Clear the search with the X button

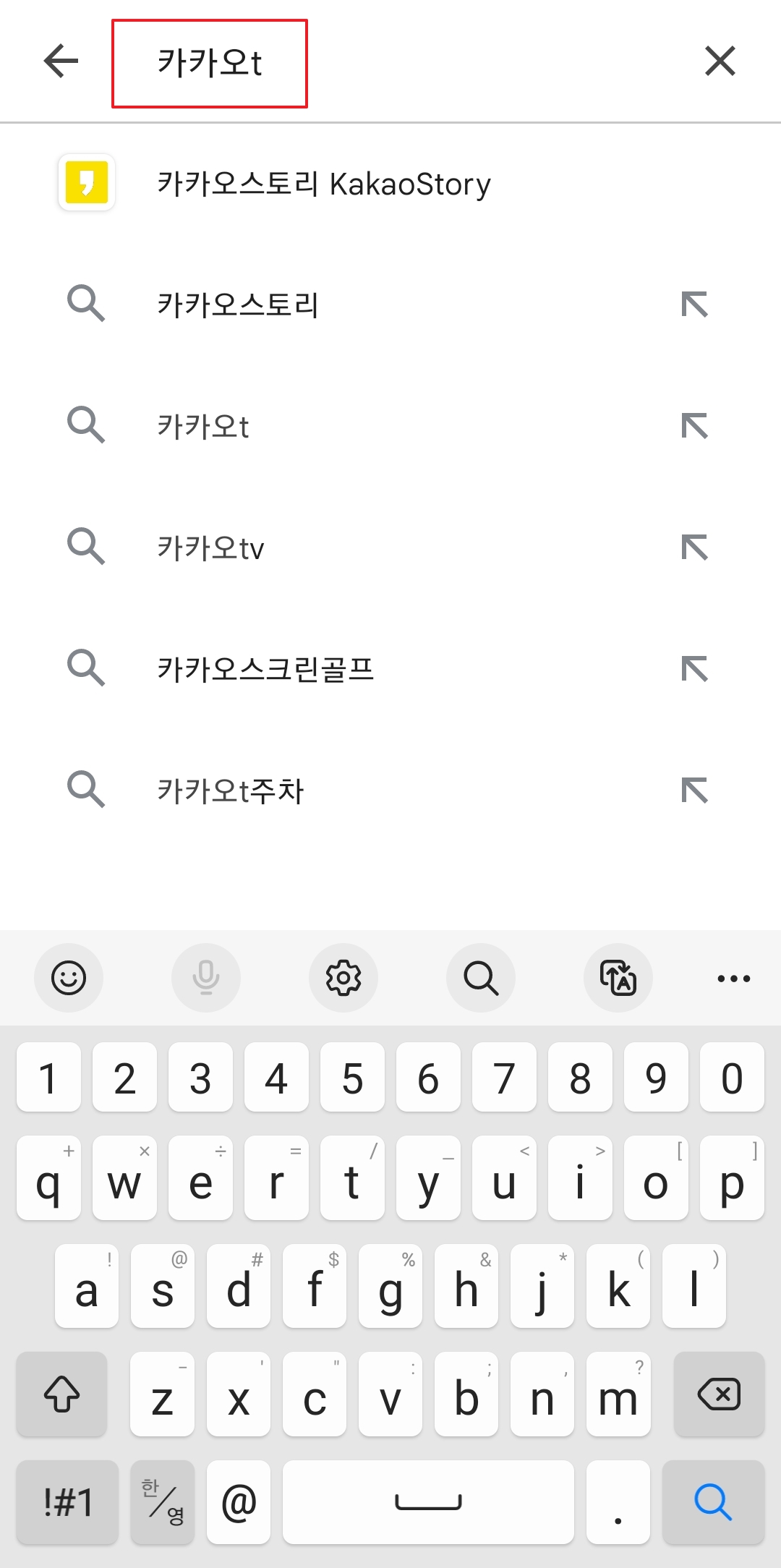[720, 61]
